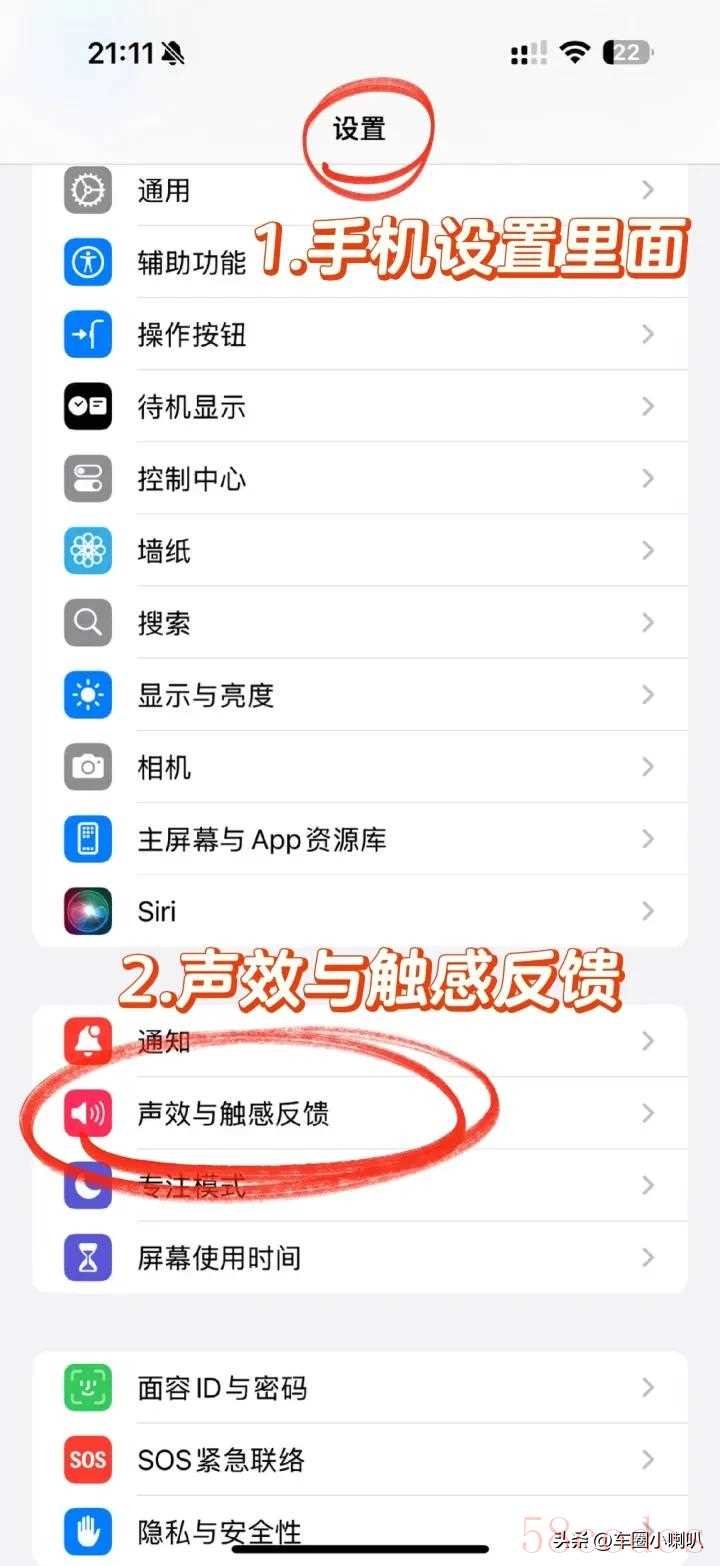Viewport: 720px width, 1566px height.
Task: Open 待机显示 standby settings
Action: (360, 407)
